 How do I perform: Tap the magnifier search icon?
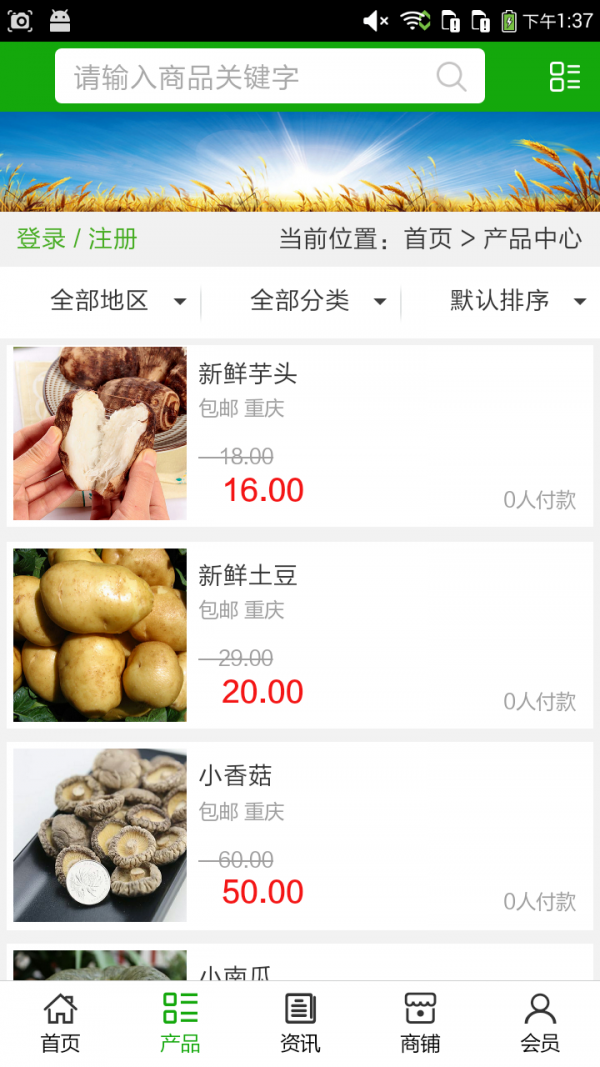[451, 77]
